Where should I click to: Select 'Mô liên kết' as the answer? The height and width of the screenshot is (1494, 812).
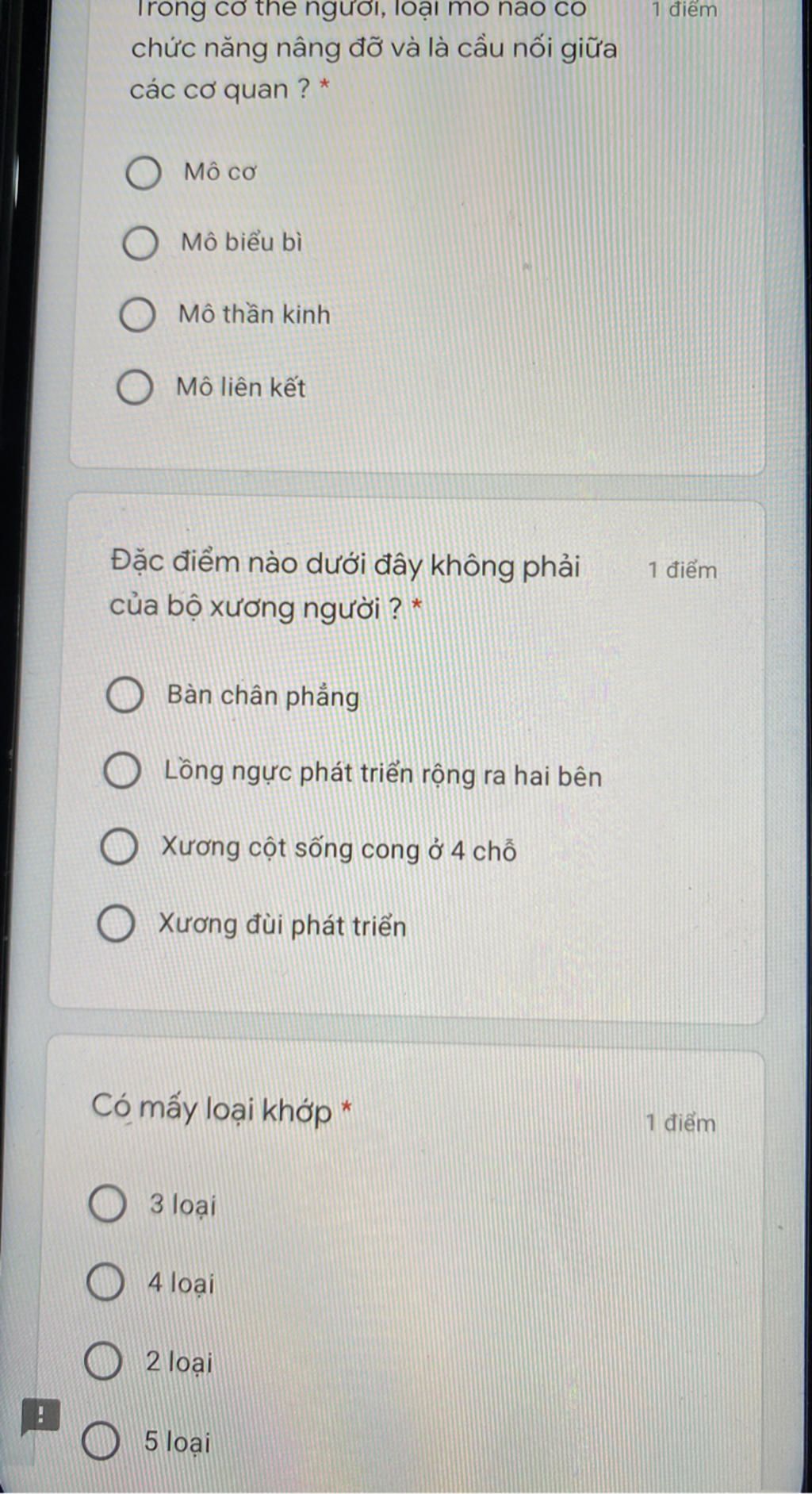pos(135,388)
